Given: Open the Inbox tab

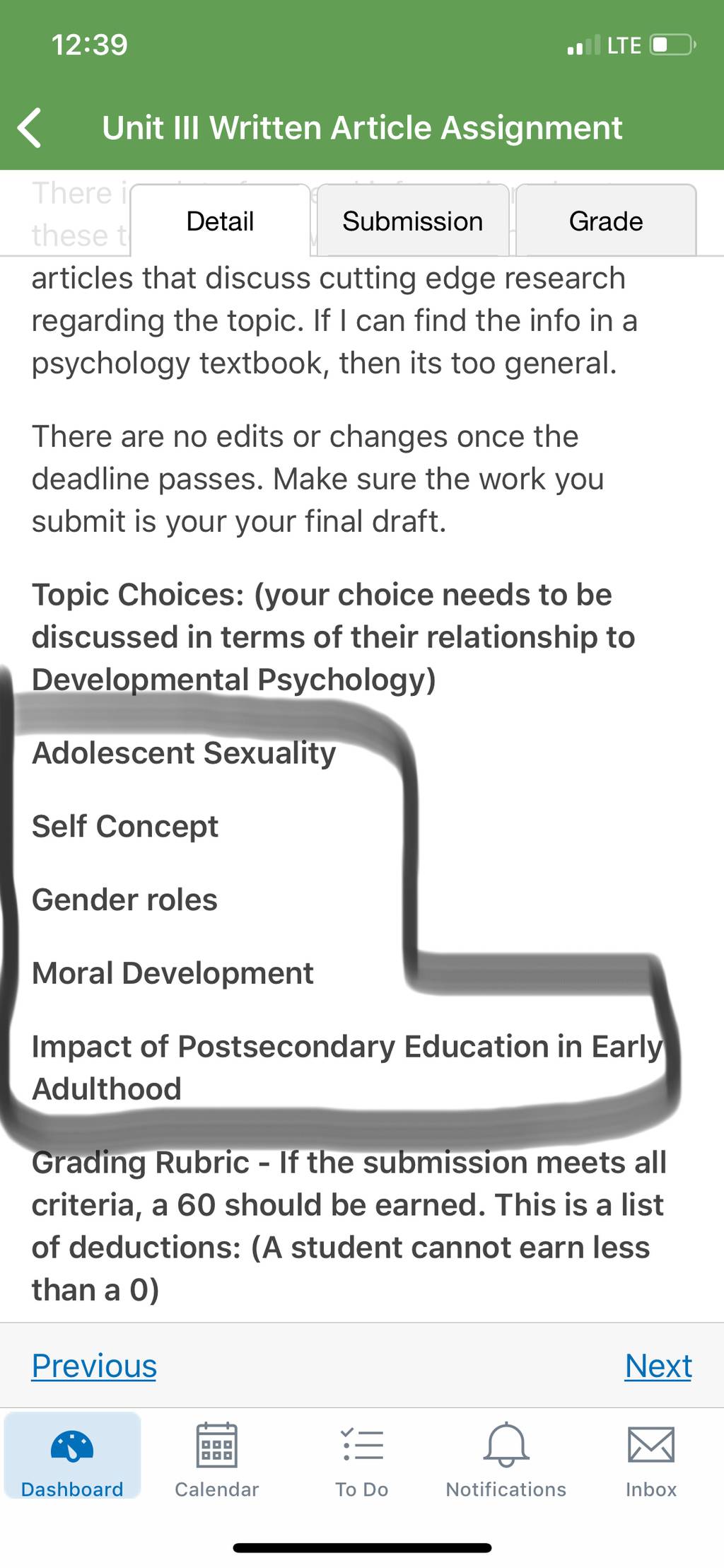Looking at the screenshot, I should coord(651,1456).
